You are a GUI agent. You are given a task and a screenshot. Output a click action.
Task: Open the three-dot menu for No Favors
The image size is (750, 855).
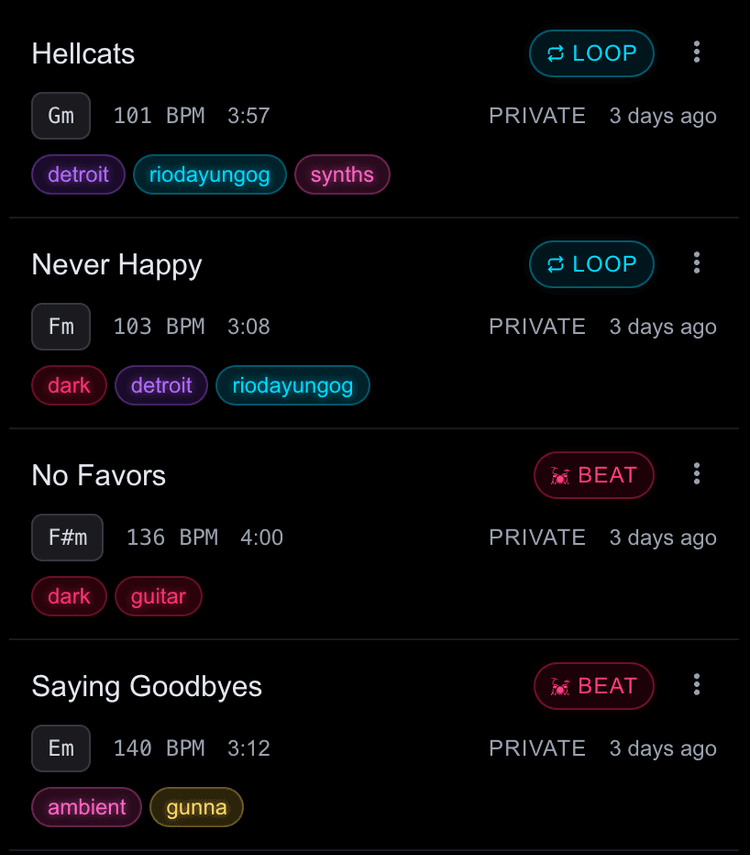click(697, 474)
